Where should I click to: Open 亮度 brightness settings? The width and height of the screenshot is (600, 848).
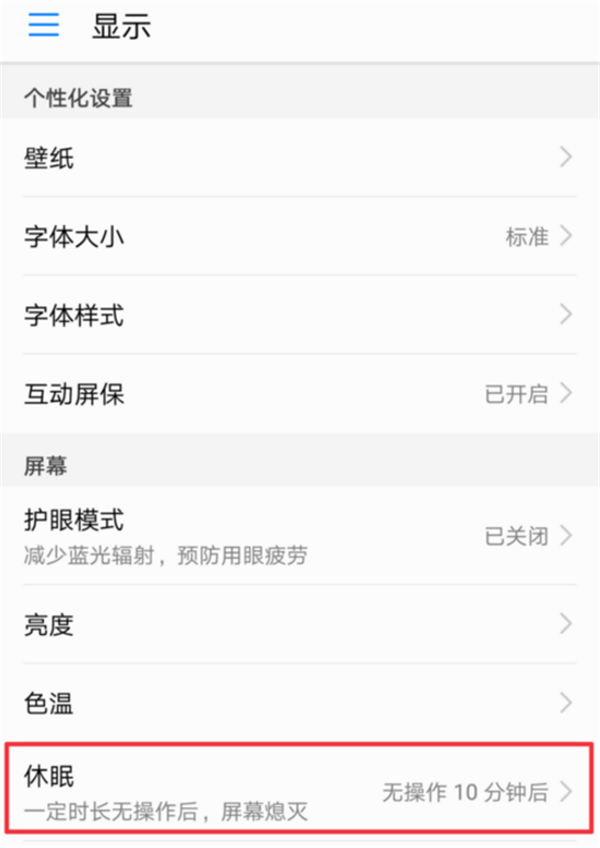[300, 625]
